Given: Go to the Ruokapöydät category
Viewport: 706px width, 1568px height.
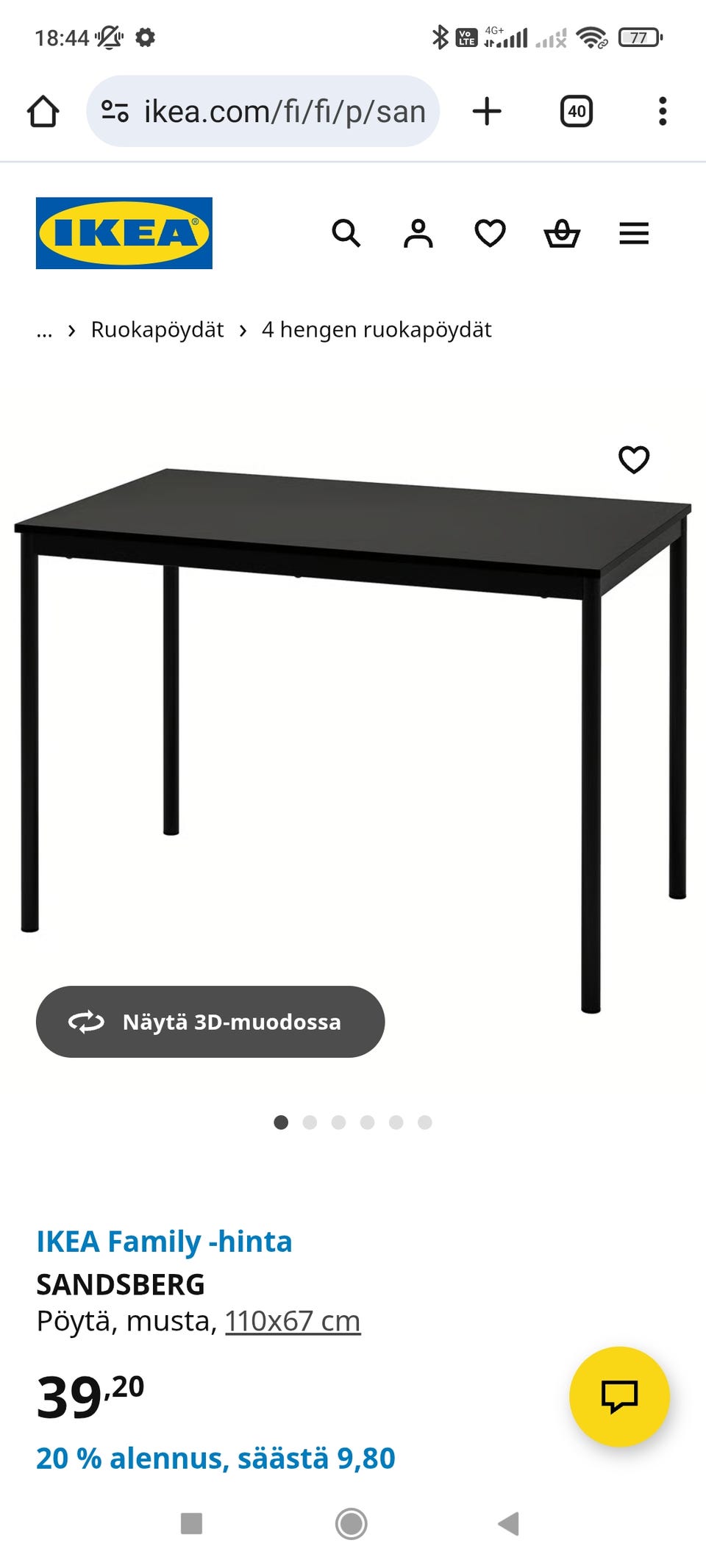Looking at the screenshot, I should pyautogui.click(x=157, y=330).
